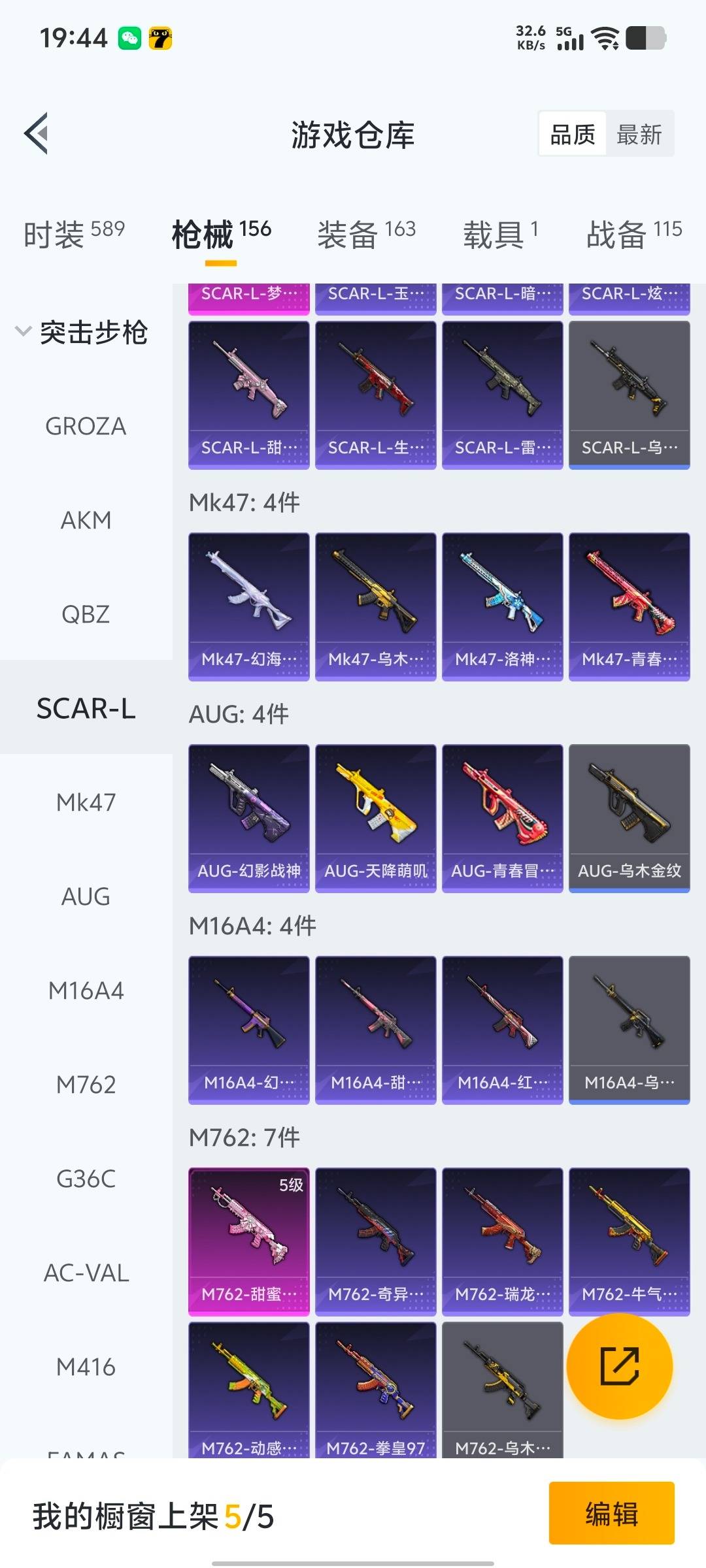Tap the 编辑 button
Viewport: 706px width, 1568px height.
(x=611, y=1513)
